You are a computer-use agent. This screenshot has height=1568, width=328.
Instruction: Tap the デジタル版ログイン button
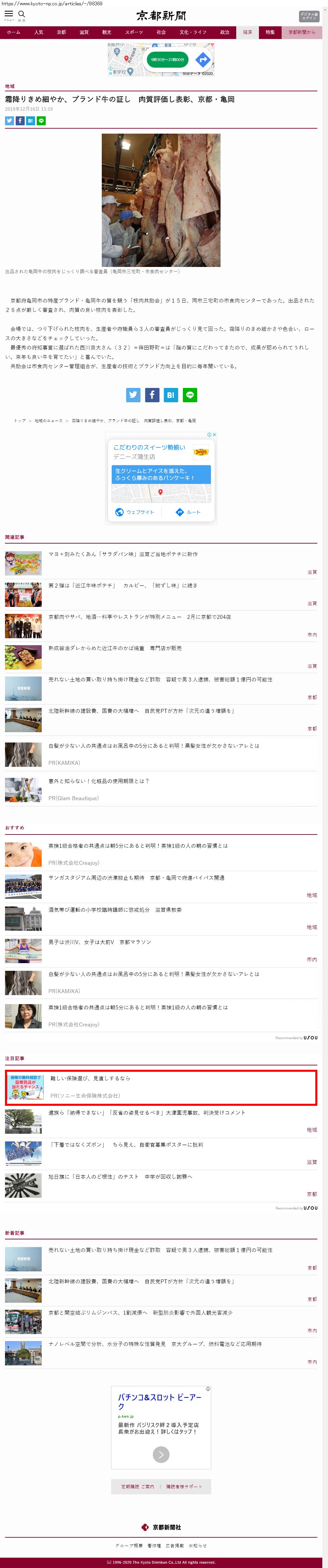pos(309,16)
